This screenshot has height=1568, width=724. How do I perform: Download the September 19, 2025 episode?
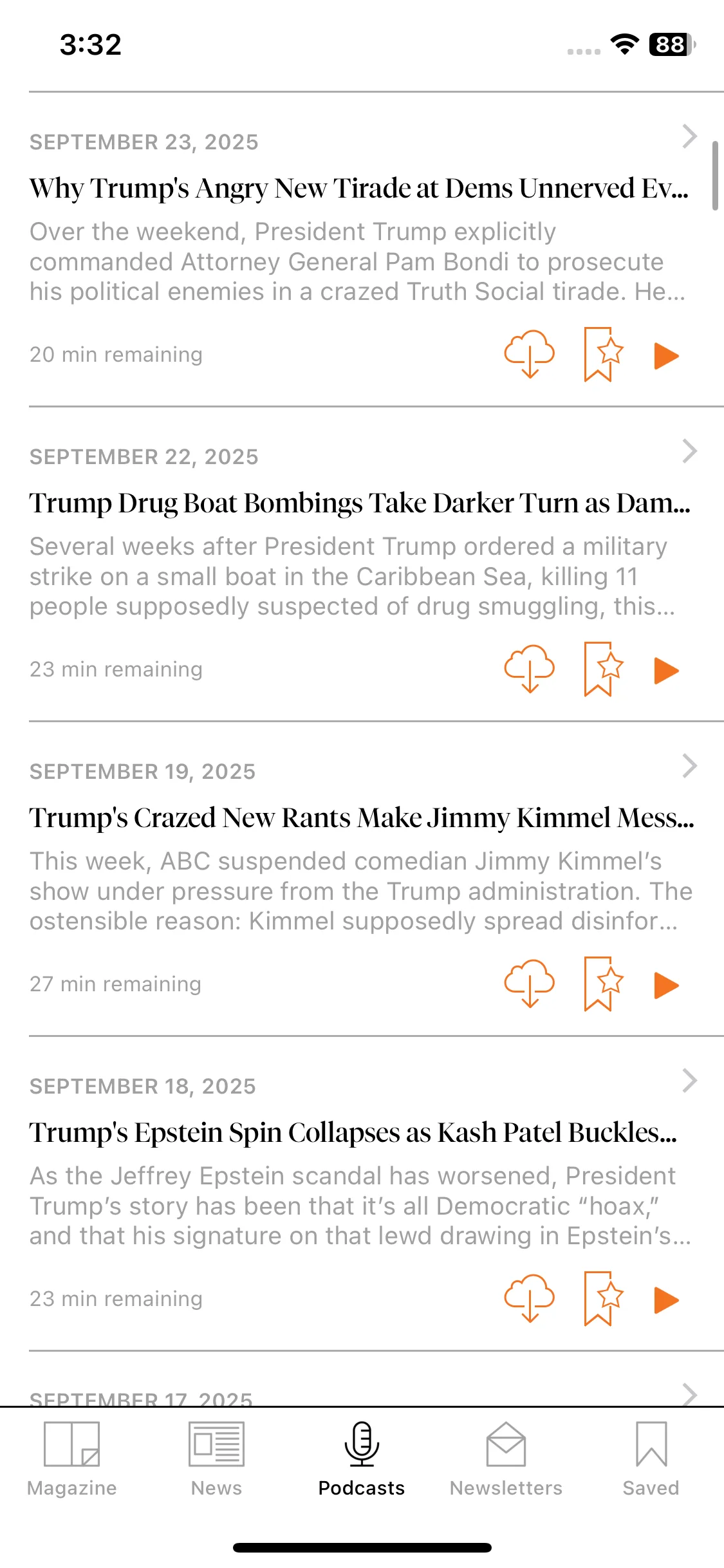click(x=529, y=984)
